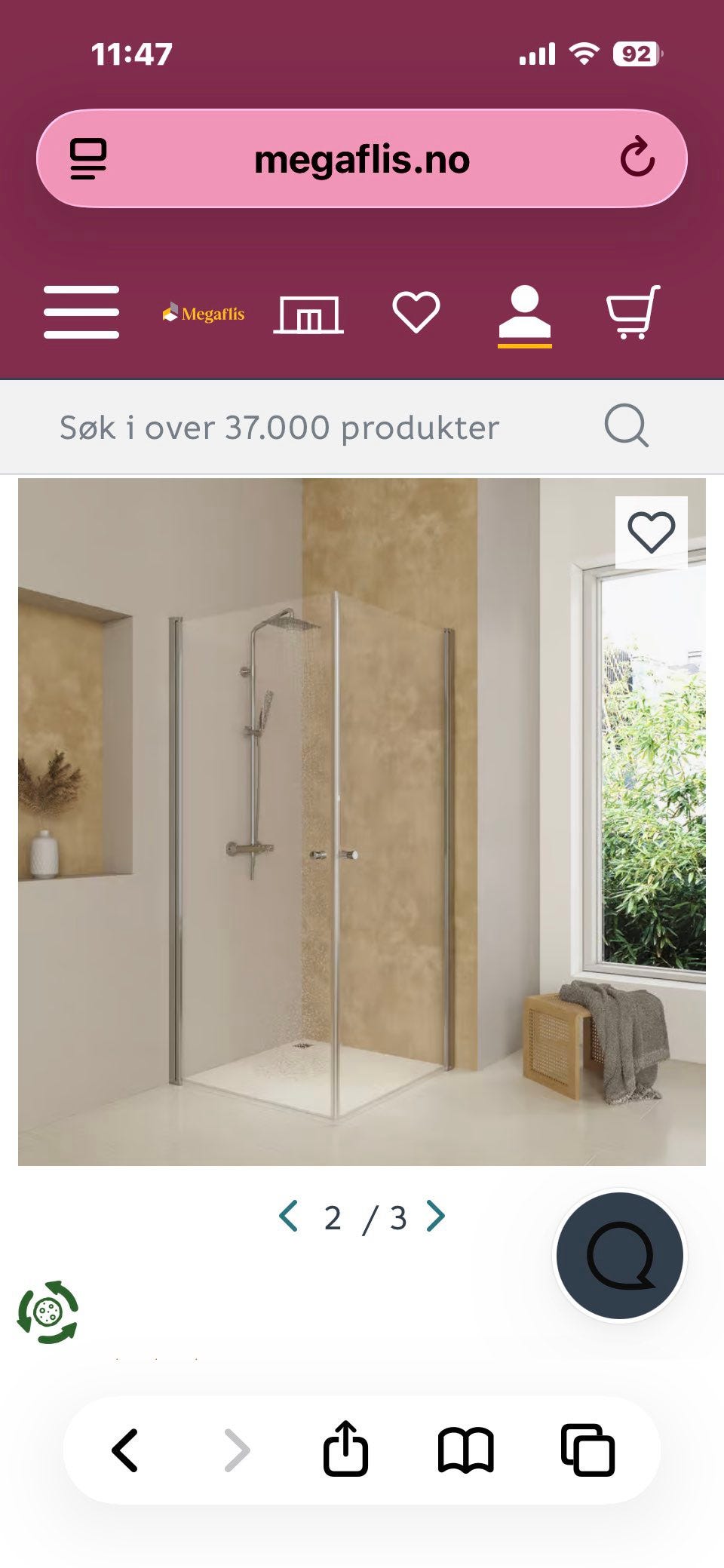Open the hamburger navigation menu
724x1568 pixels.
pos(81,312)
